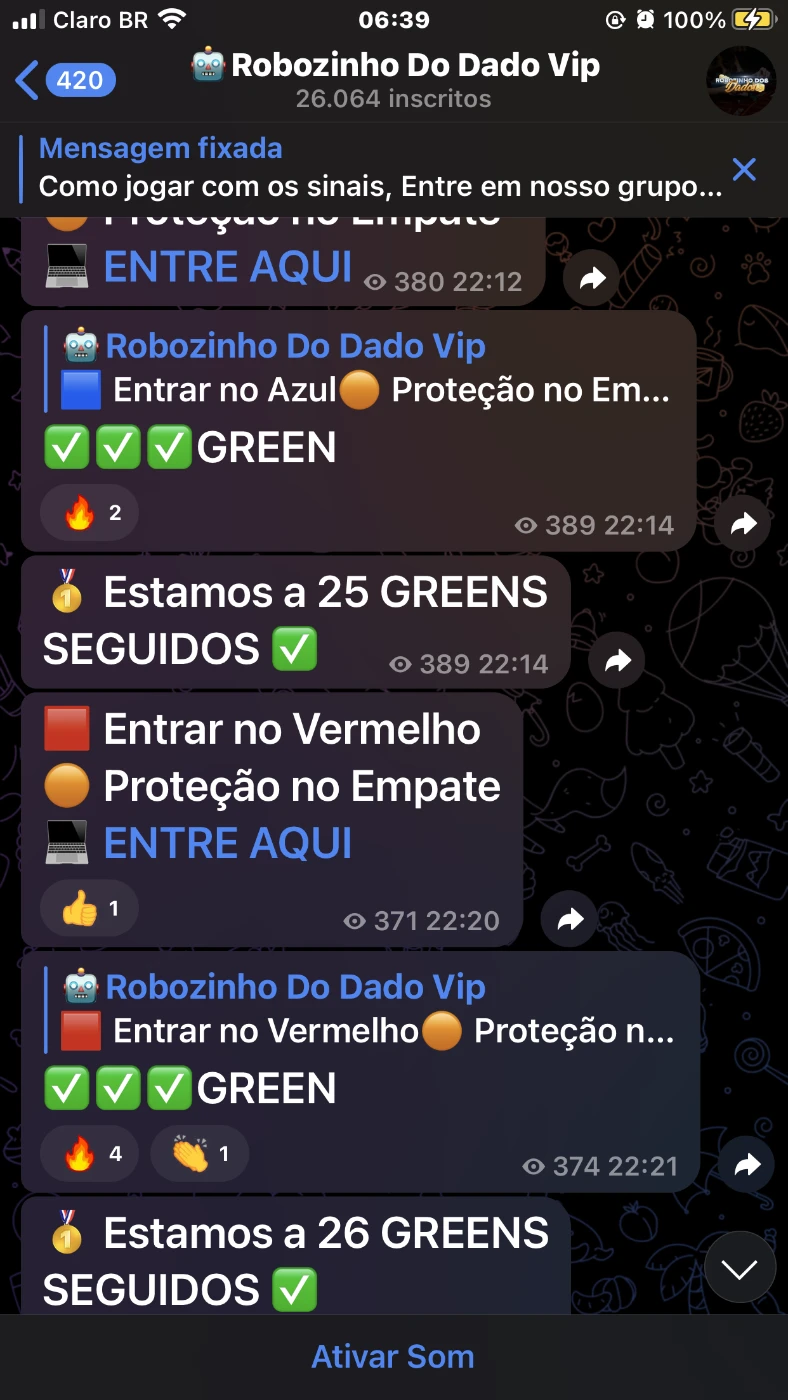Tap the scroll-to-bottom chevron
This screenshot has width=788, height=1400.
(x=739, y=1268)
